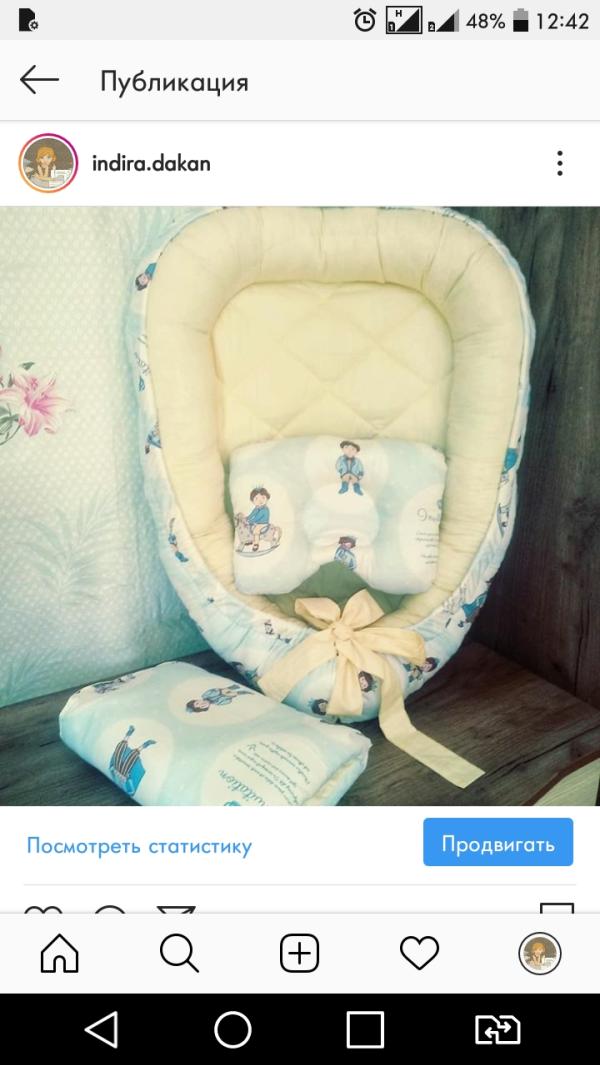Open the post overflow menu
Viewport: 600px width, 1065px height.
tap(560, 163)
